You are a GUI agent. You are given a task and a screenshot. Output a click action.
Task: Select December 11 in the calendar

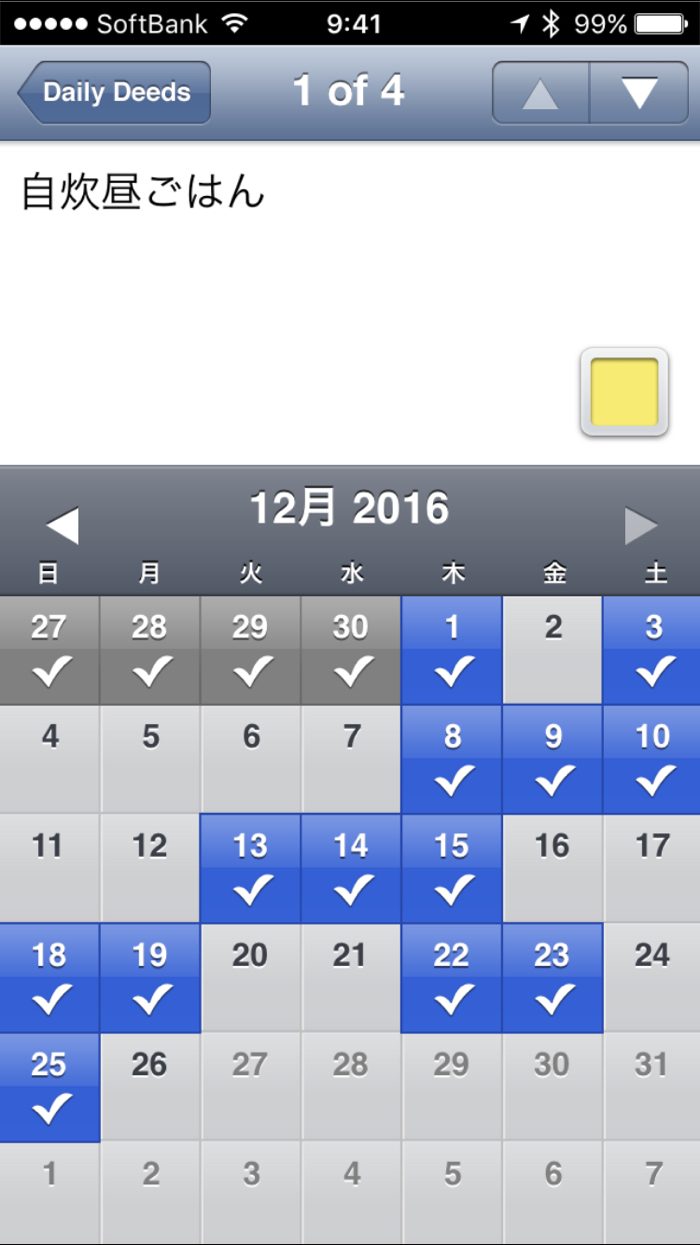point(49,868)
